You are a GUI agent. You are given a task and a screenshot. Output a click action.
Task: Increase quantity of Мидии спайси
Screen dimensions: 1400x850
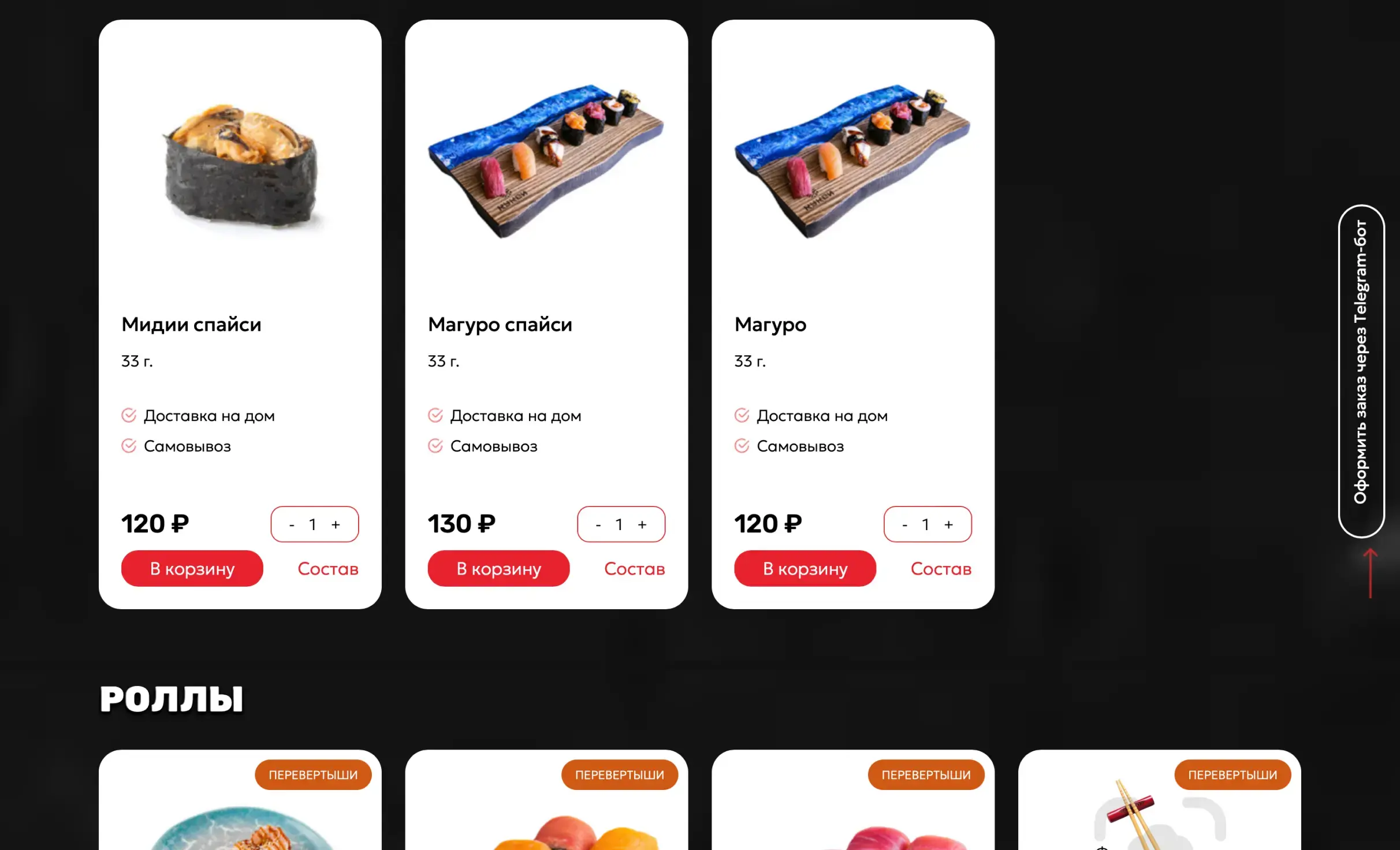336,525
